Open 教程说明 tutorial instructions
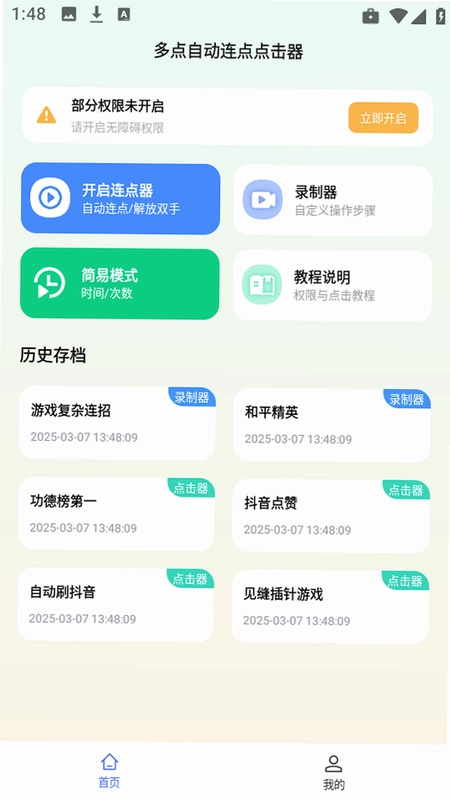The image size is (450, 800). [332, 286]
